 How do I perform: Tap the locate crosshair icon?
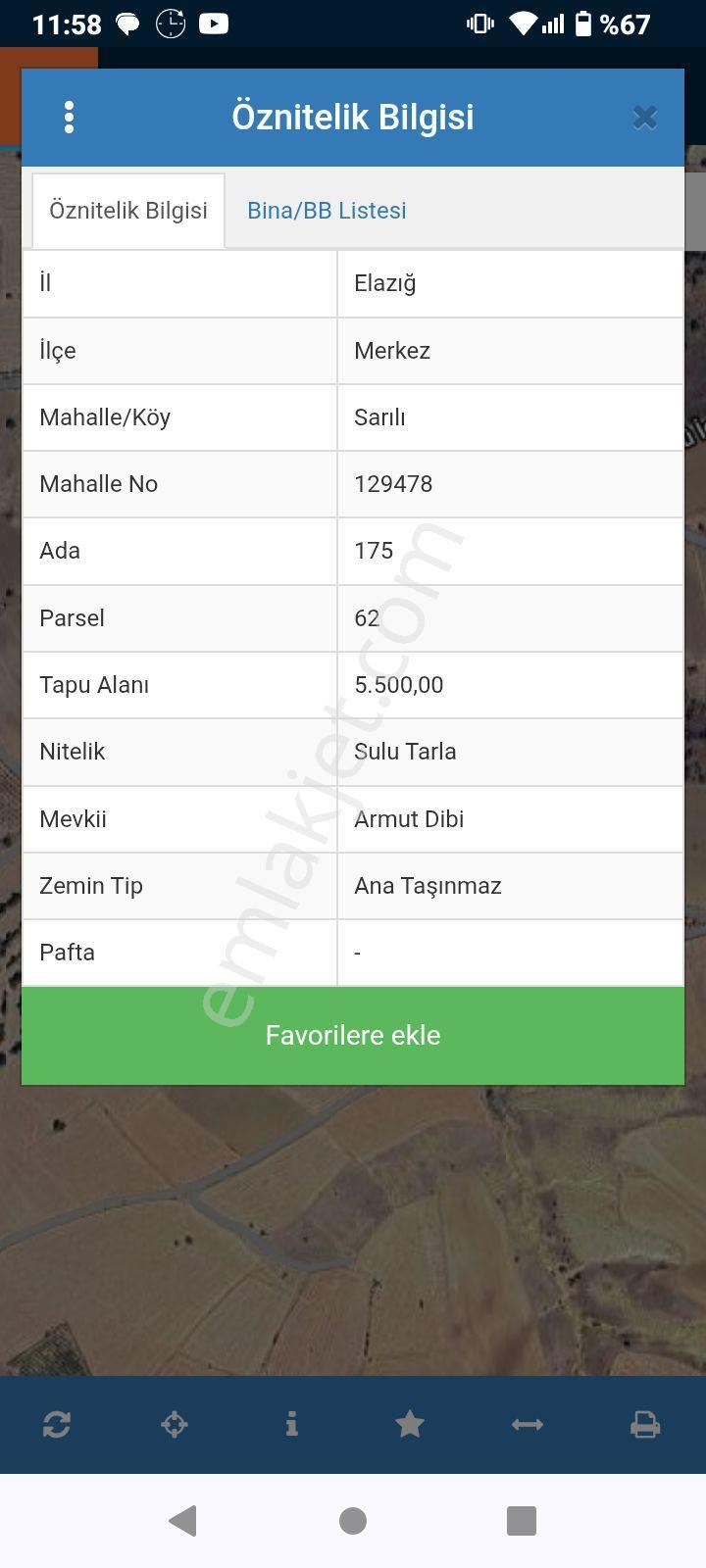pyautogui.click(x=175, y=1424)
